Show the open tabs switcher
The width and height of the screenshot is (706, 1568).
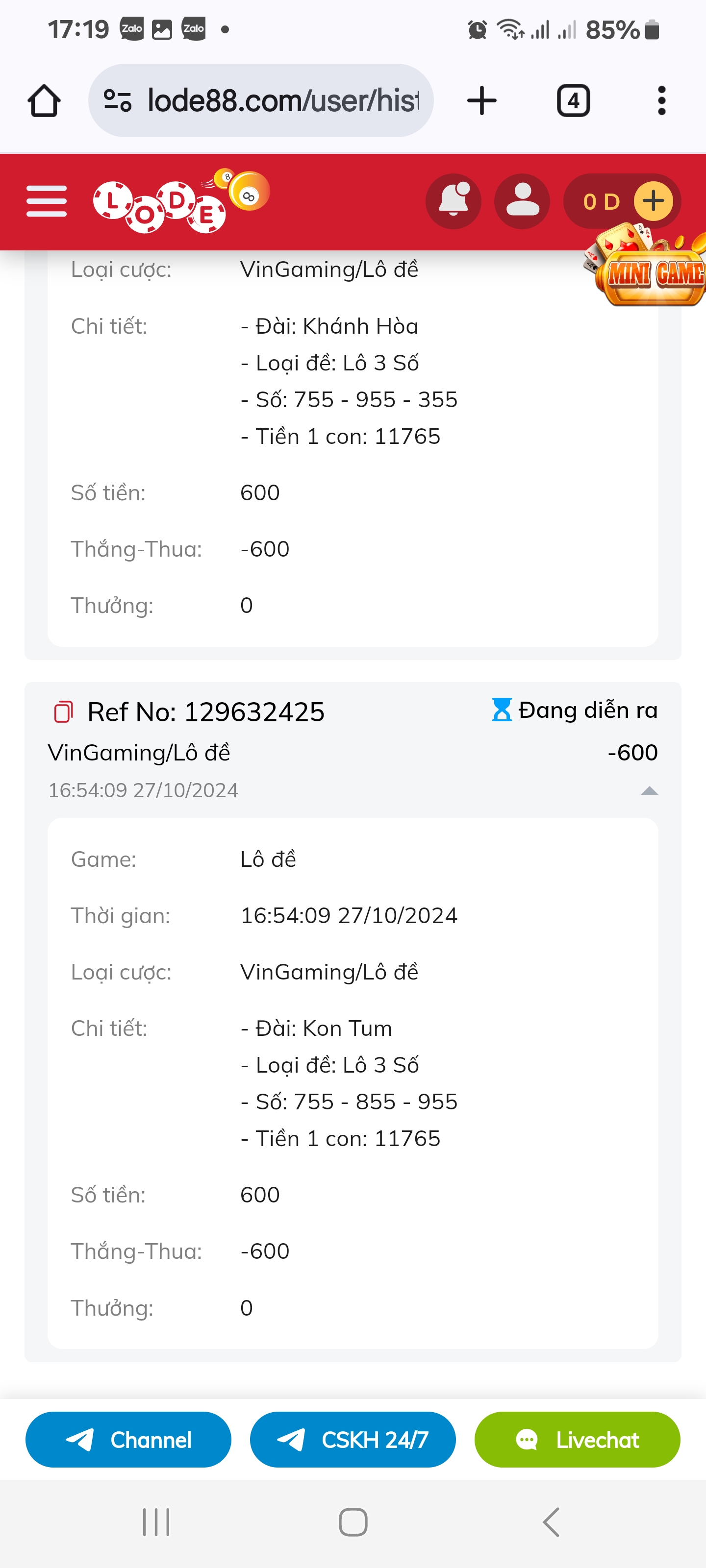(x=573, y=100)
